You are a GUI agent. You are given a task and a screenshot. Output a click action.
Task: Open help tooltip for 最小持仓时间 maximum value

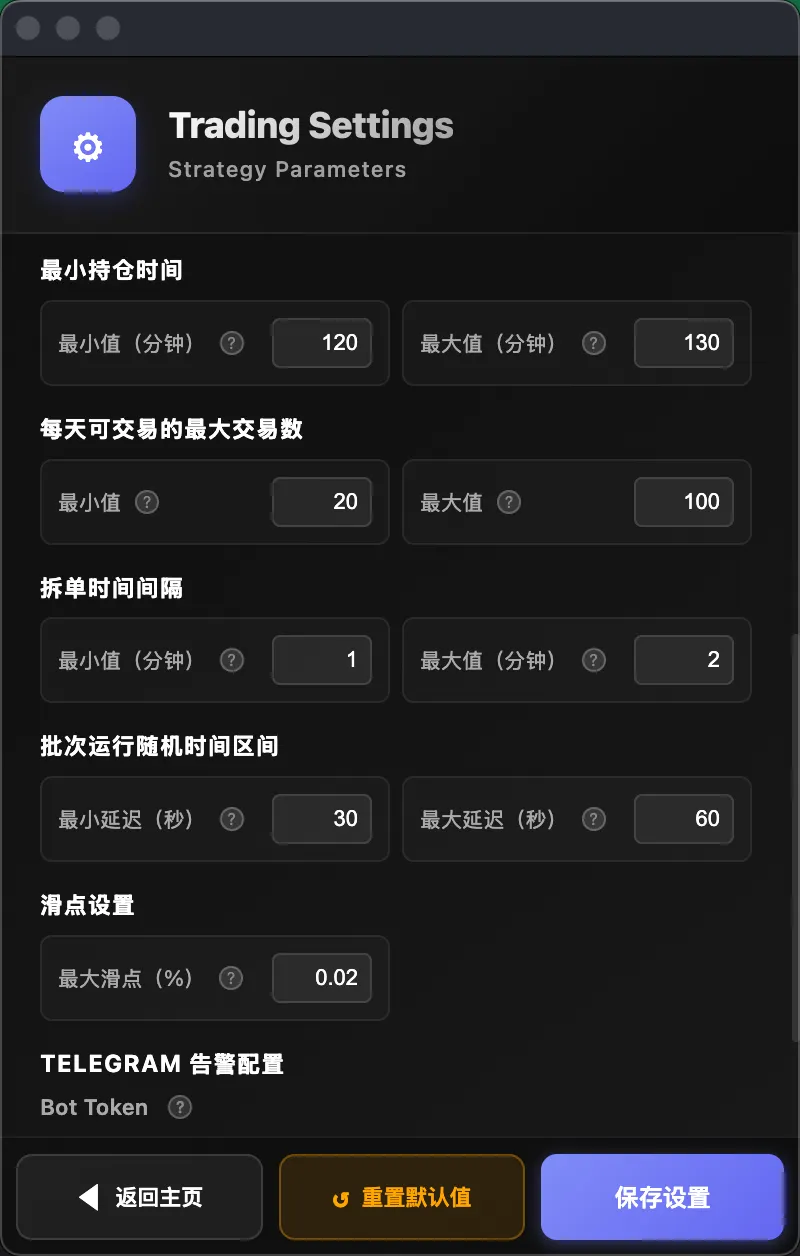tap(593, 343)
